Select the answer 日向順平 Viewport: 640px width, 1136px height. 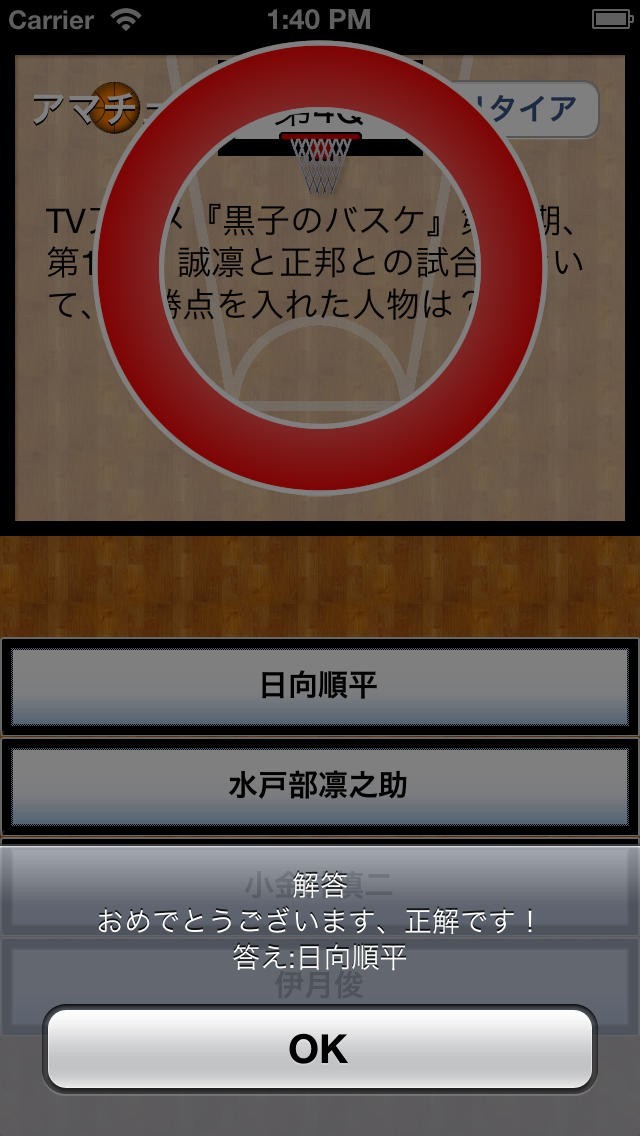(319, 686)
